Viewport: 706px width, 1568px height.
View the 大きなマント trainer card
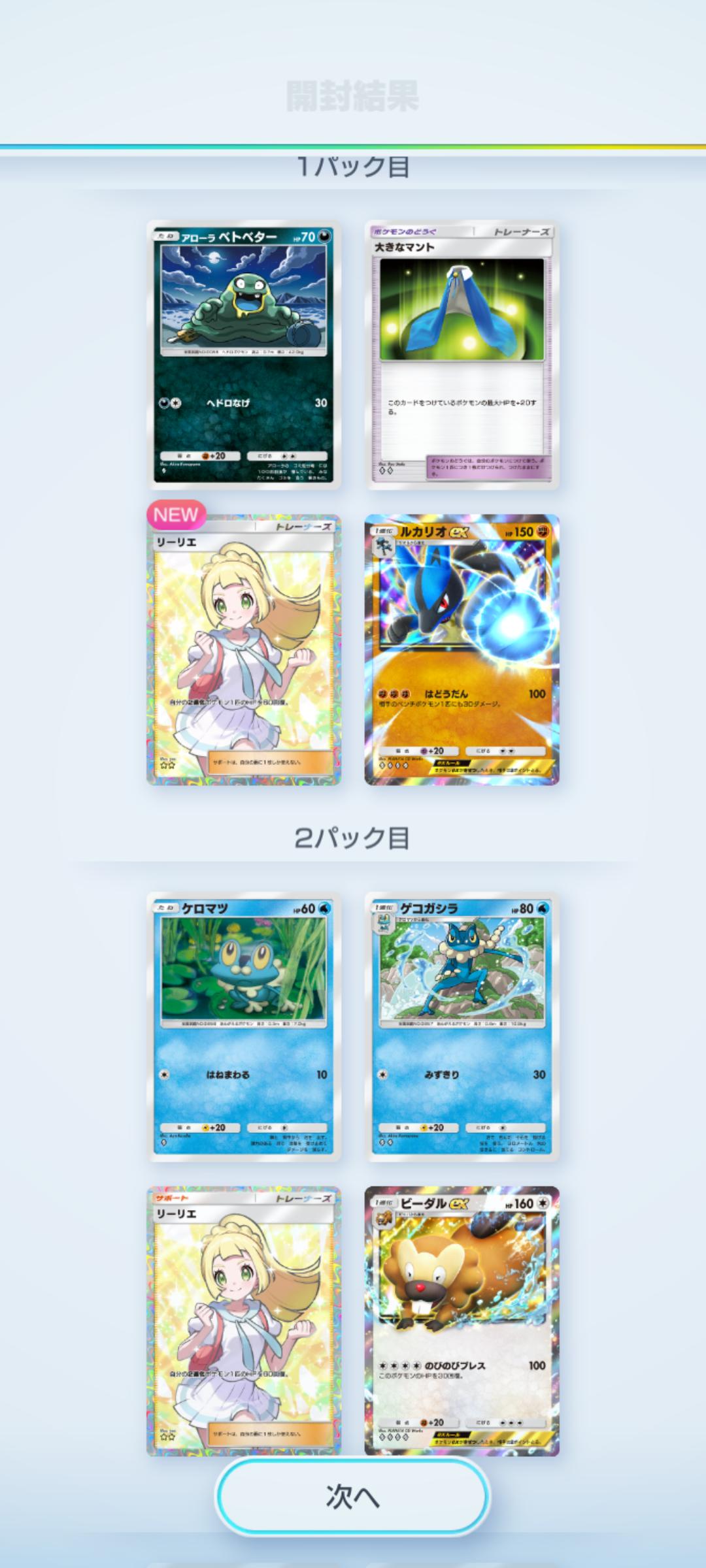[462, 355]
